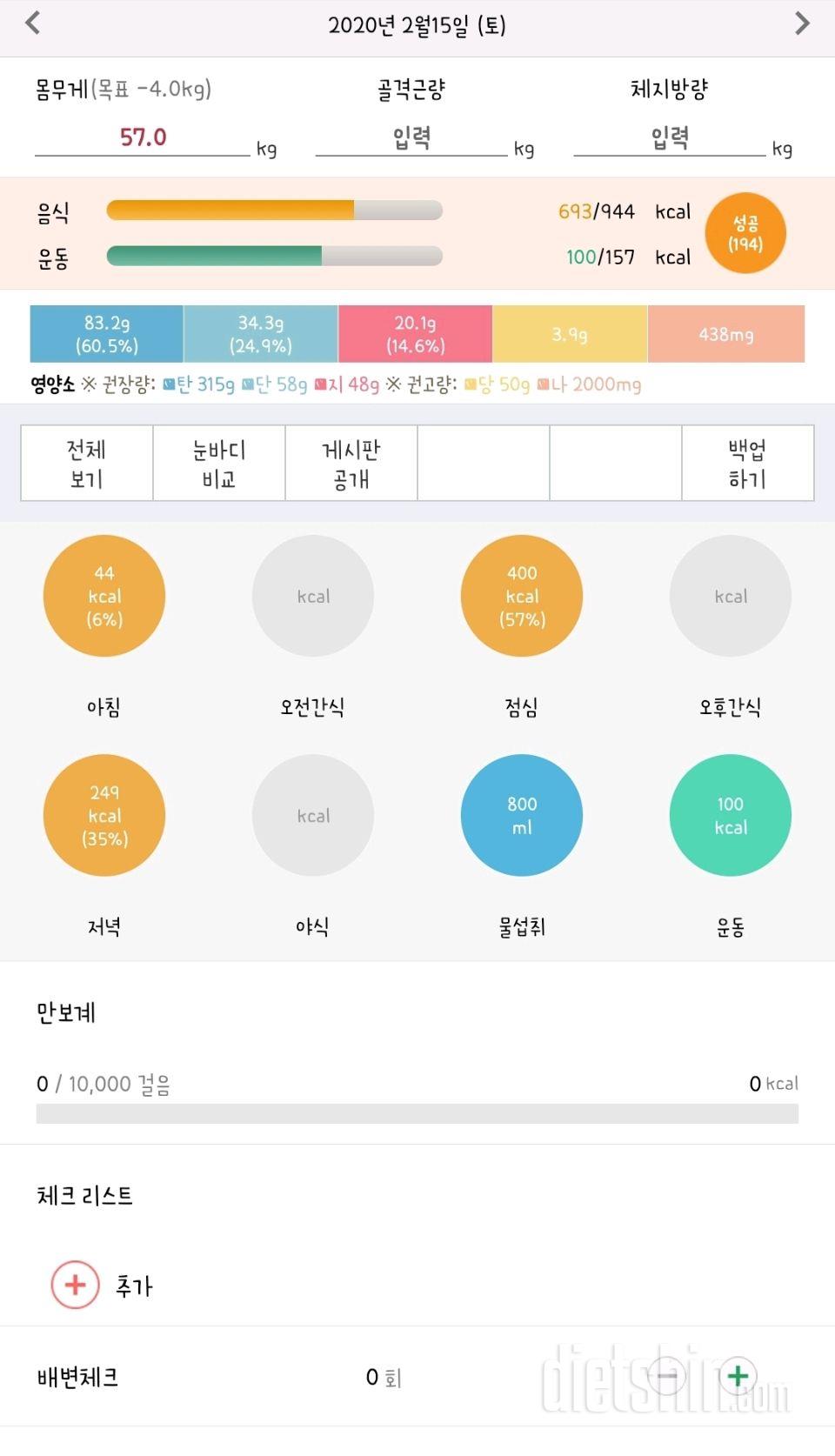Open the 점심 400 kcal circle
Image resolution: width=835 pixels, height=1456 pixels.
[x=522, y=596]
